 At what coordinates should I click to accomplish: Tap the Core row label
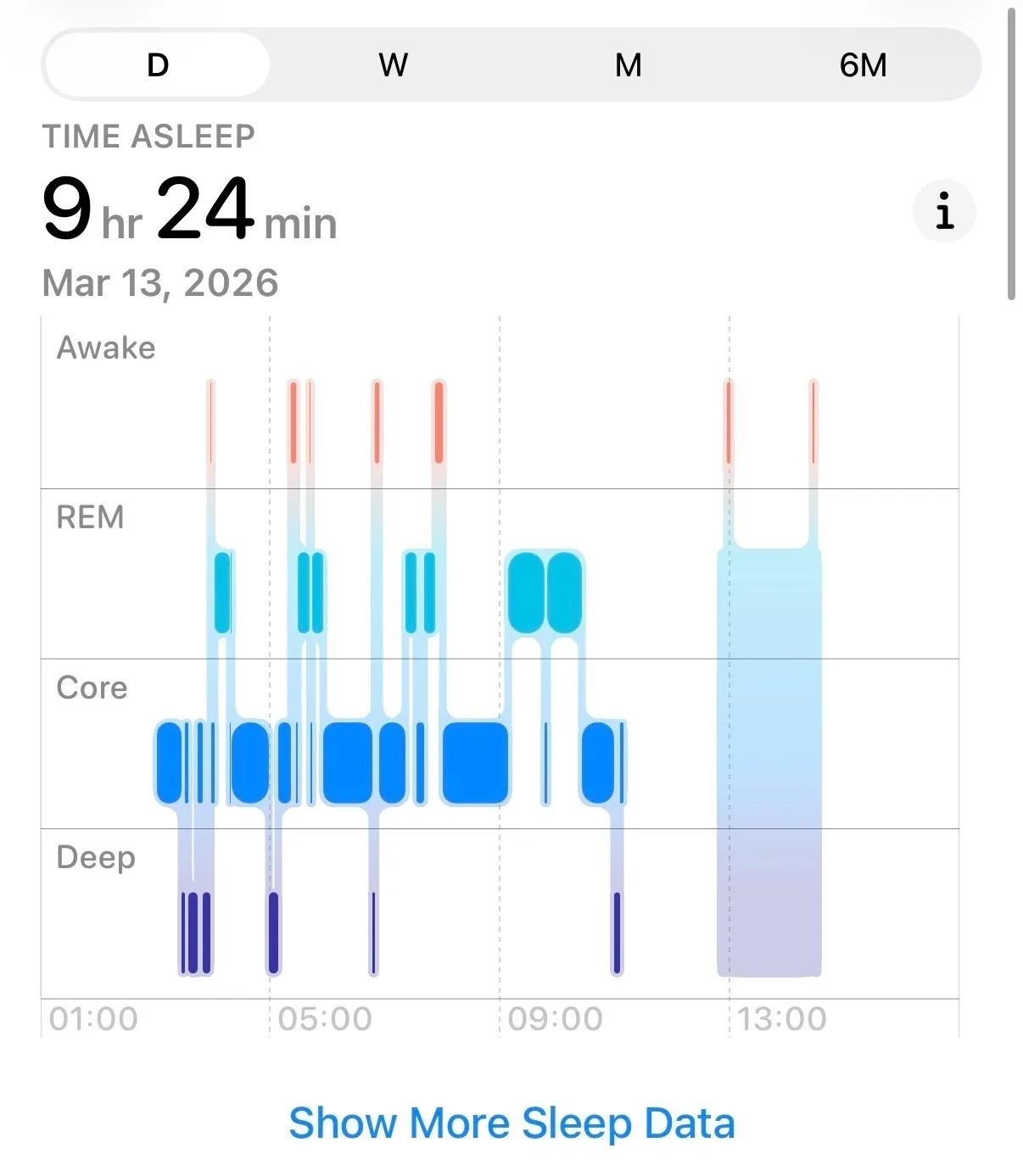click(91, 688)
